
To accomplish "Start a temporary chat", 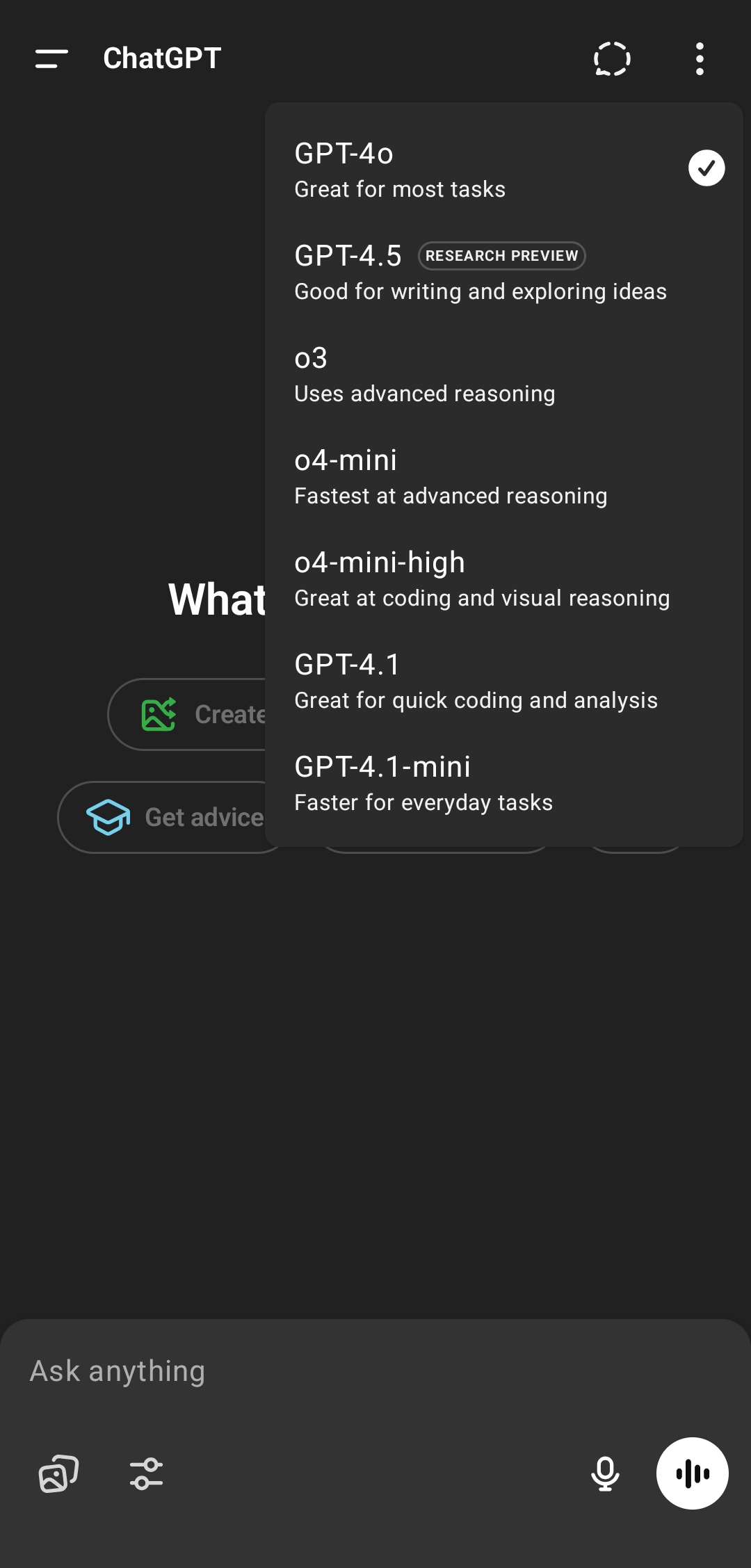I will coord(612,58).
